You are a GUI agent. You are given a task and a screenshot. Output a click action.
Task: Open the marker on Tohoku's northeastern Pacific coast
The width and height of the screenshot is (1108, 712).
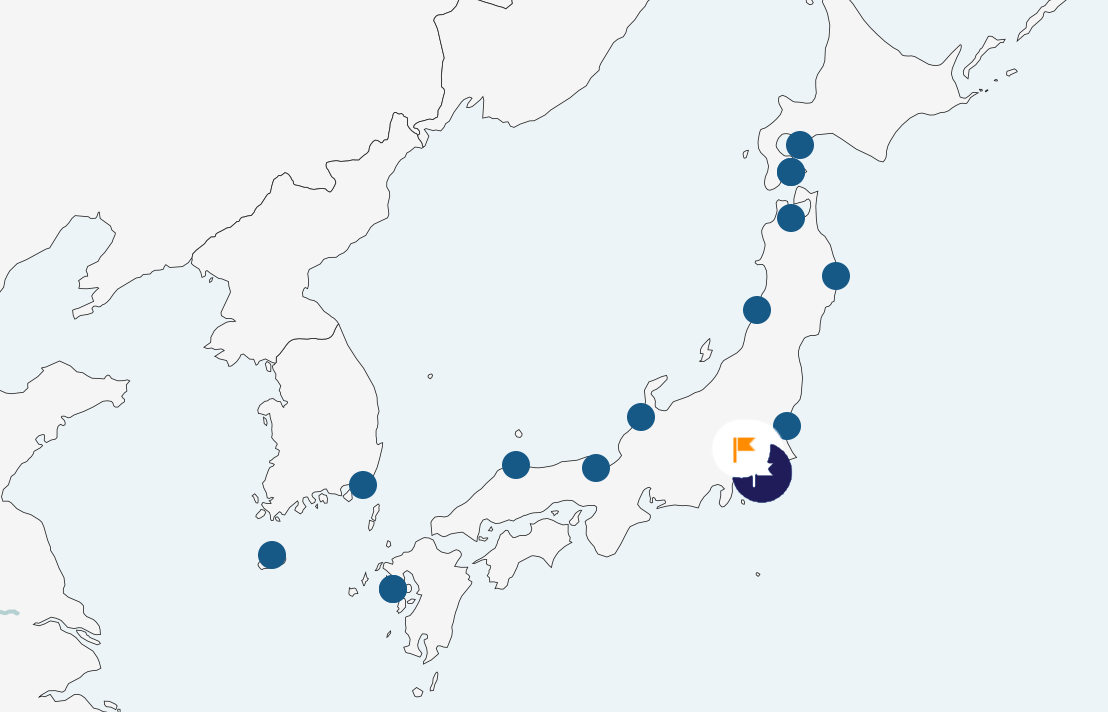(836, 276)
